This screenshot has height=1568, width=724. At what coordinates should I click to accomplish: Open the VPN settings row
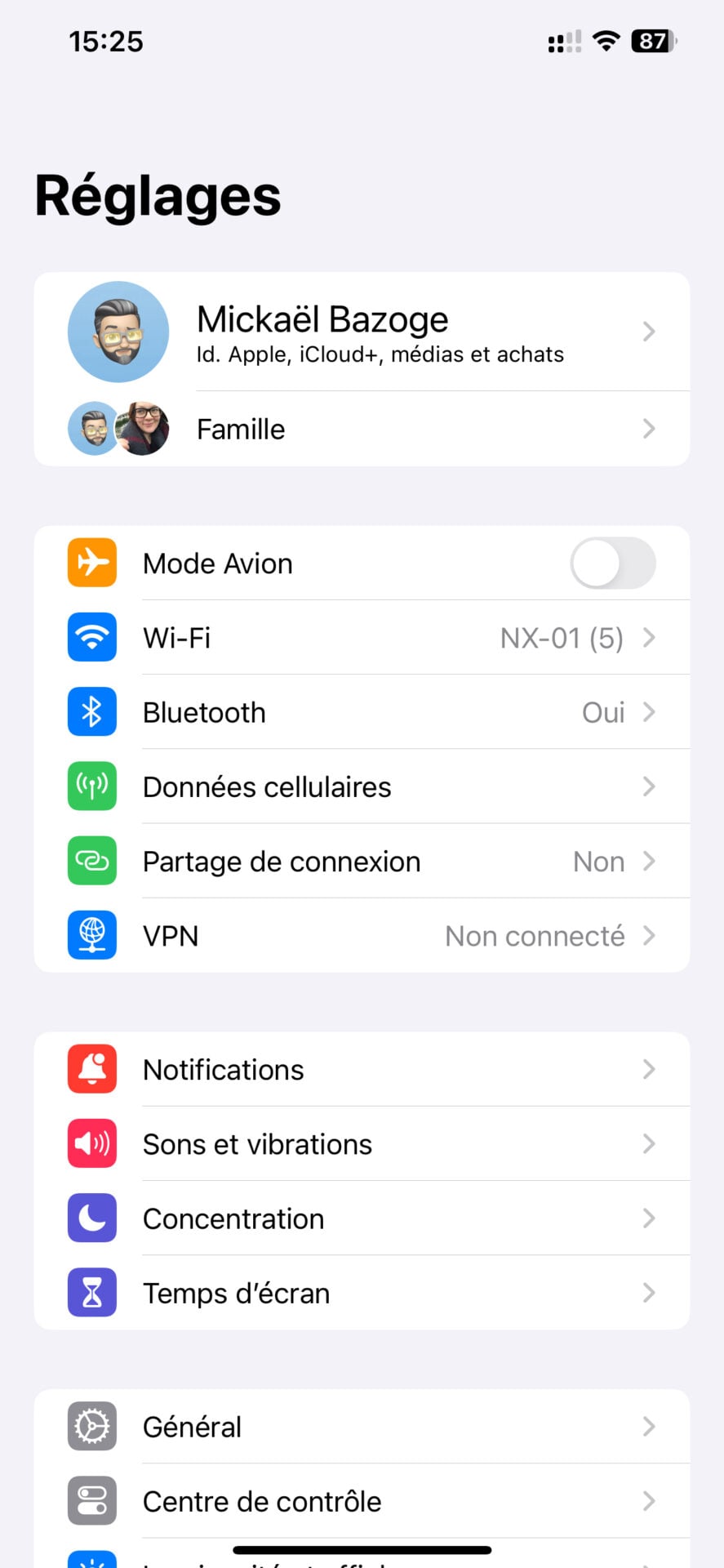[362, 936]
